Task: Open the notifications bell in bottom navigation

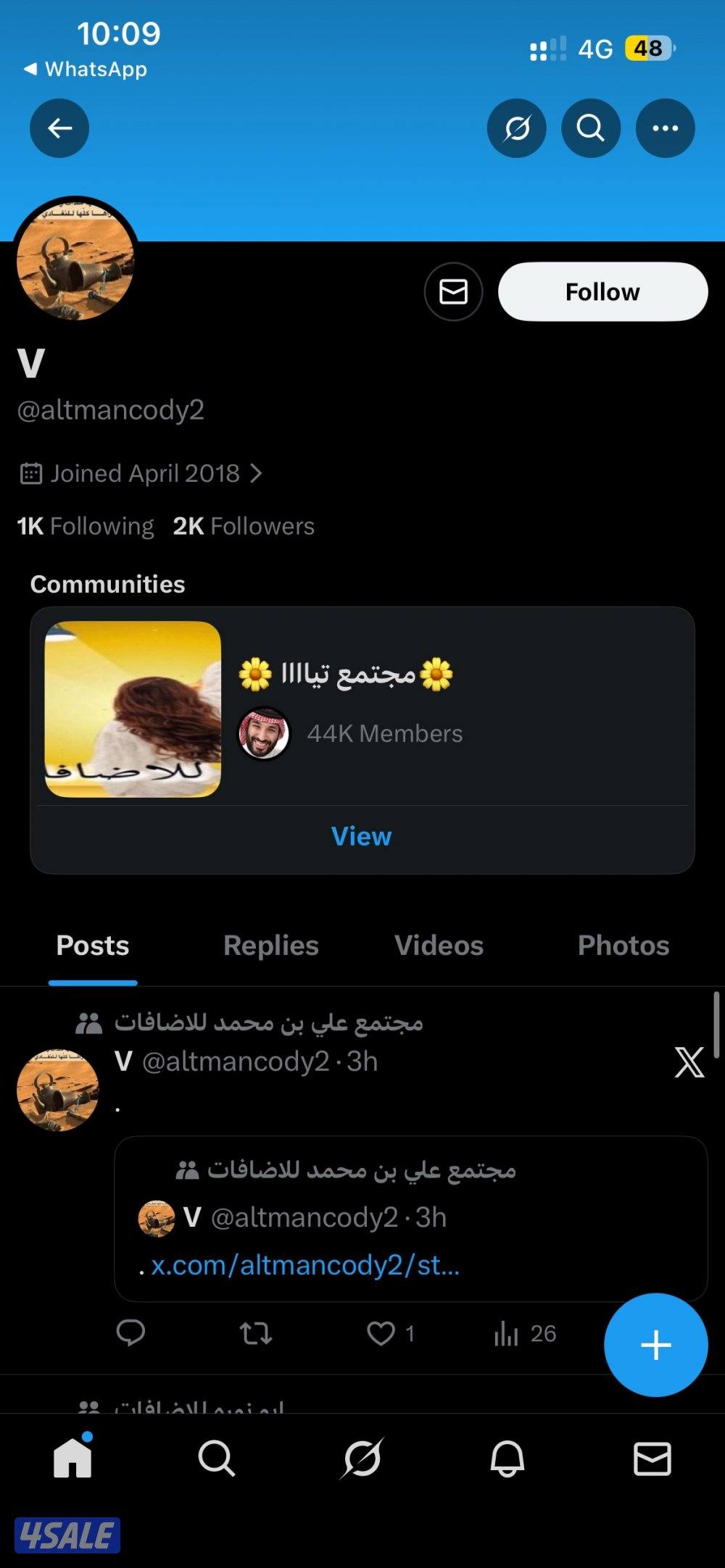Action: 508,1459
